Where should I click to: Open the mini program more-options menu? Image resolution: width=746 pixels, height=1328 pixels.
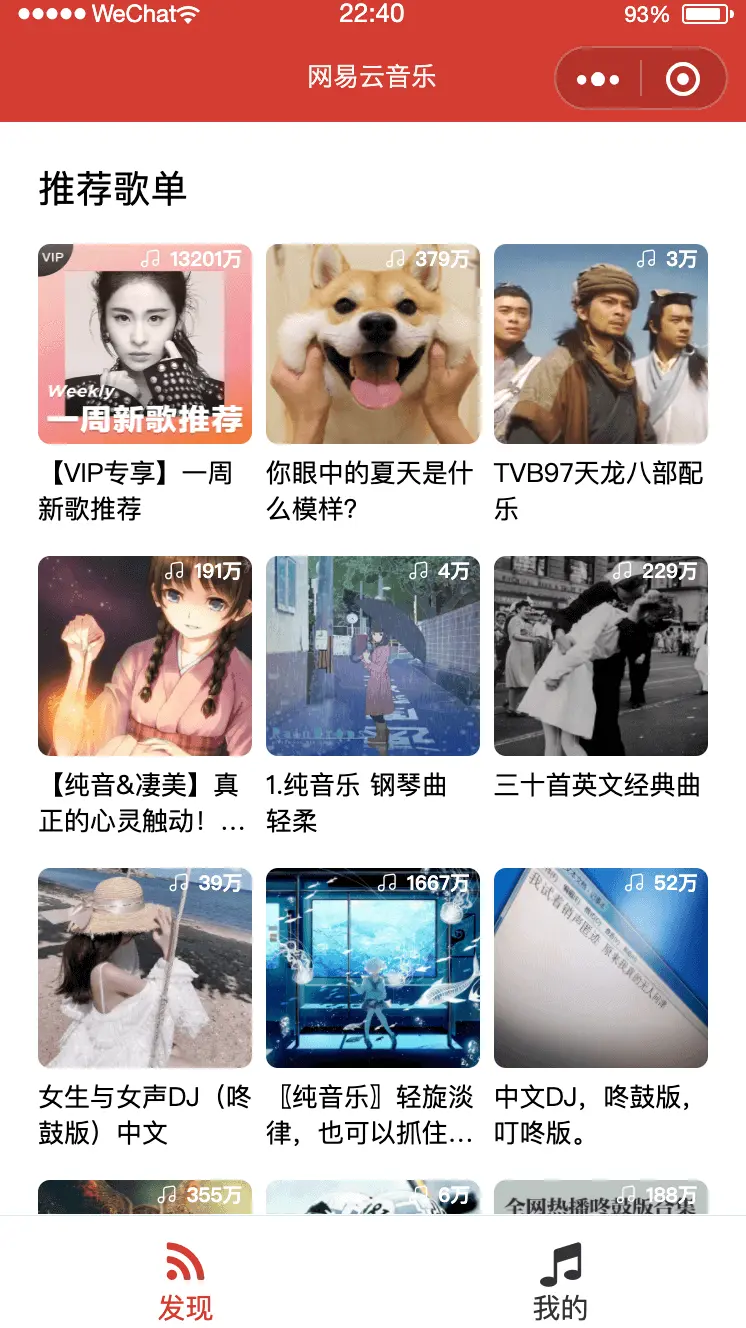click(x=598, y=79)
